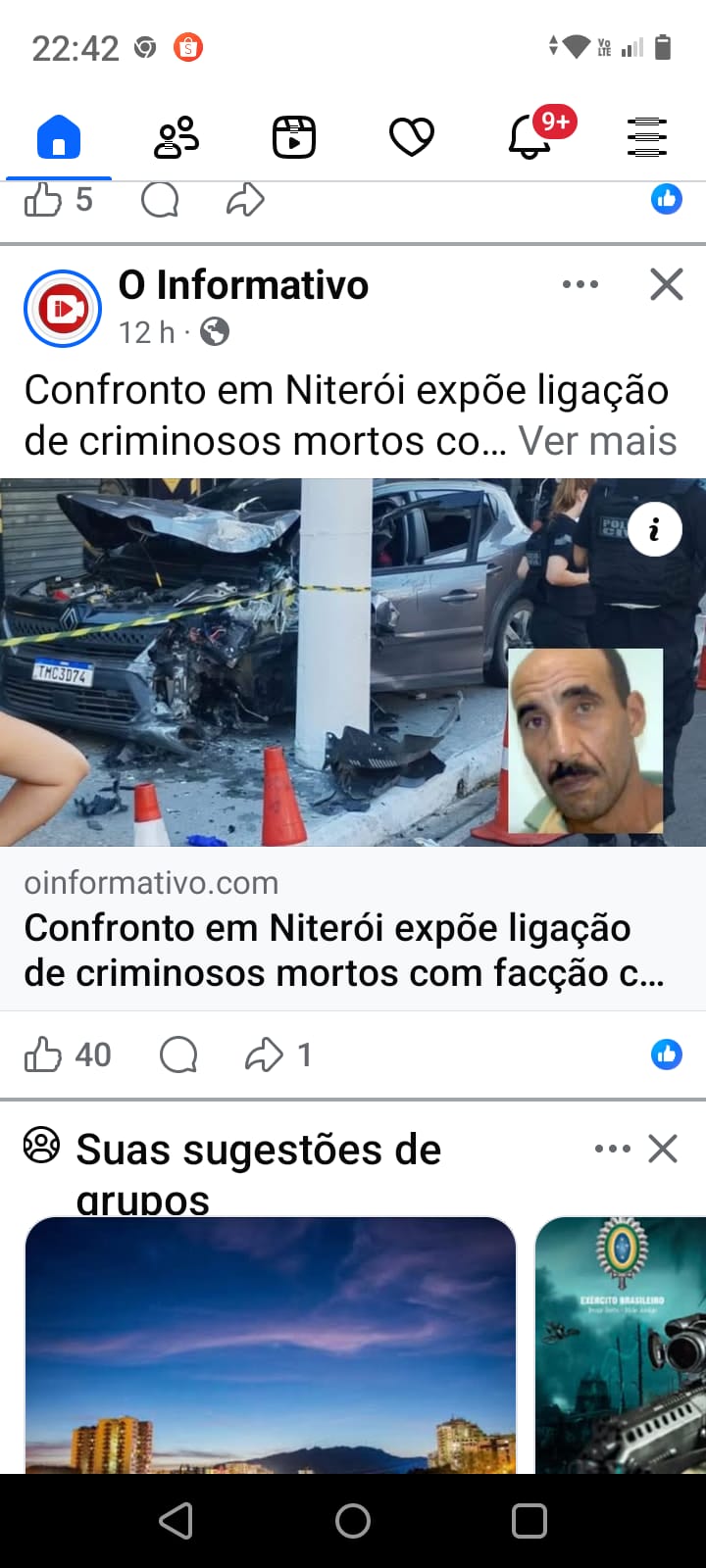Open the heart dating tab
This screenshot has width=706, height=1568.
coord(412,137)
